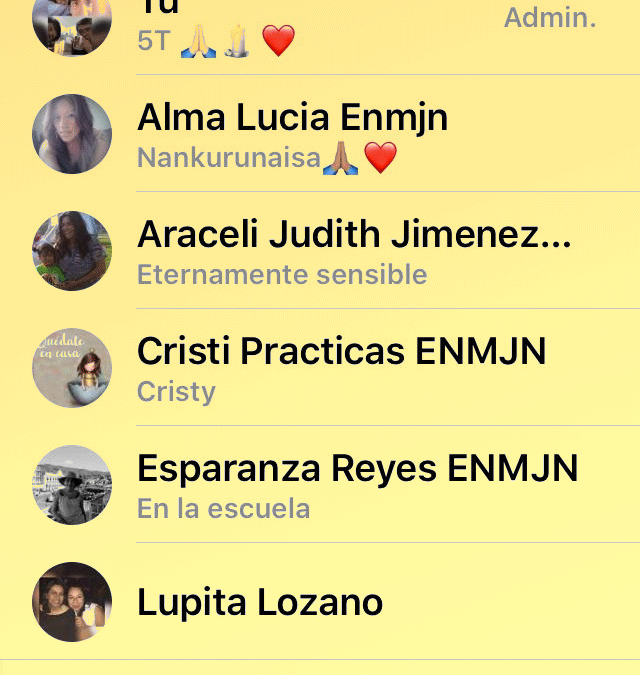The image size is (640, 675).
Task: Select Araceli Judith Jimenez in the list
Action: point(320,251)
